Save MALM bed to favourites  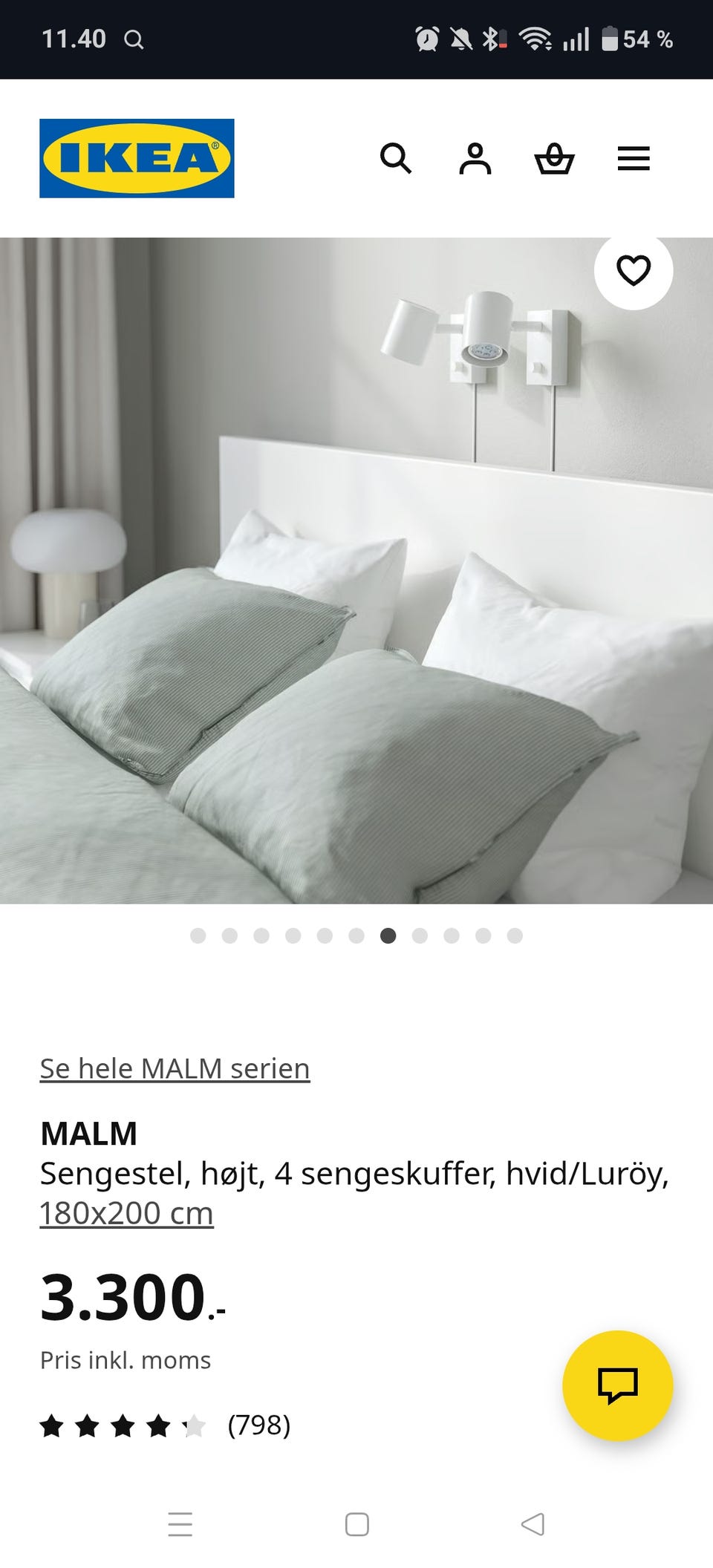click(634, 270)
